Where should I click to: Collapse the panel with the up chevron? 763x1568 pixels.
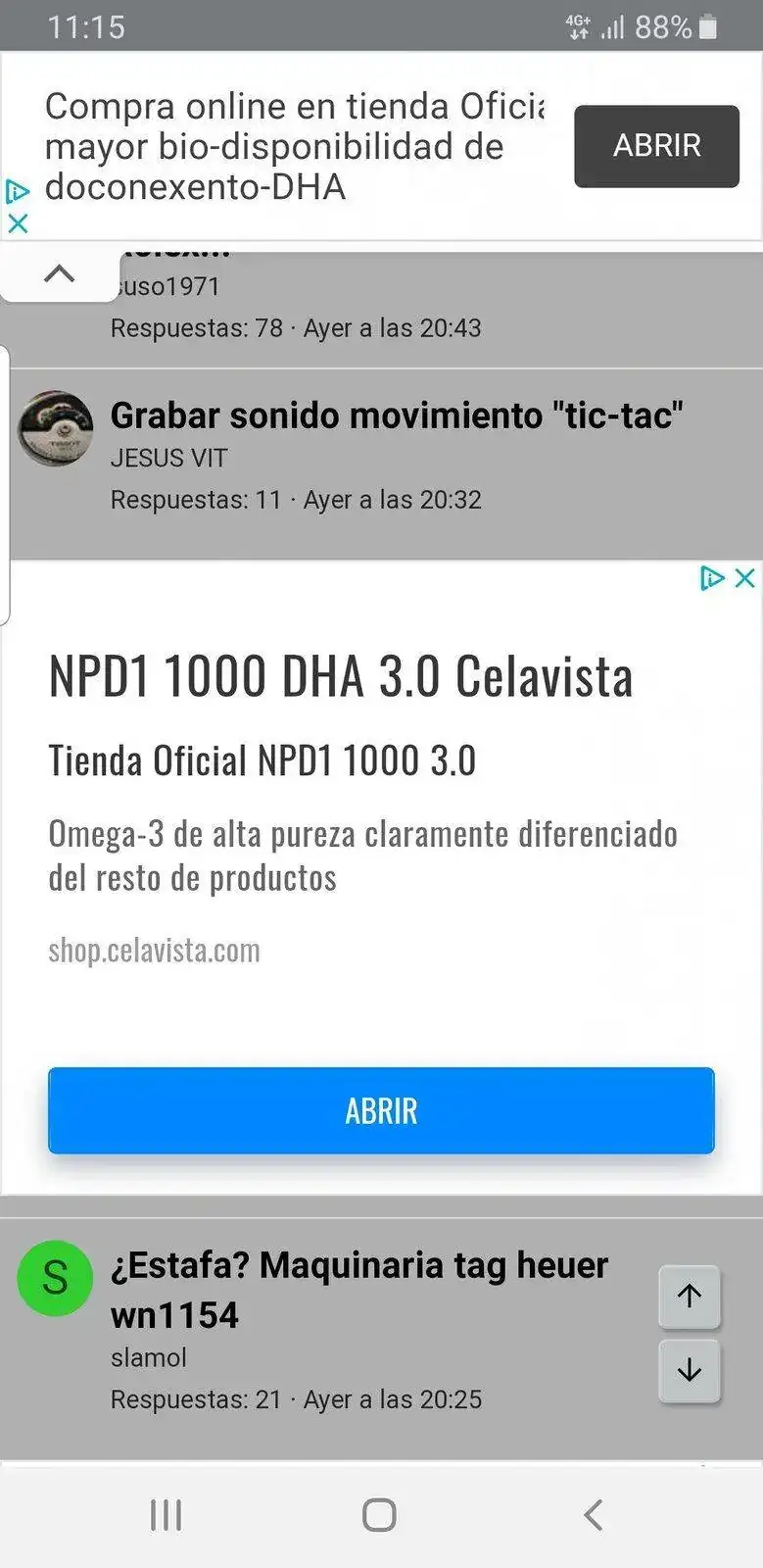point(60,273)
